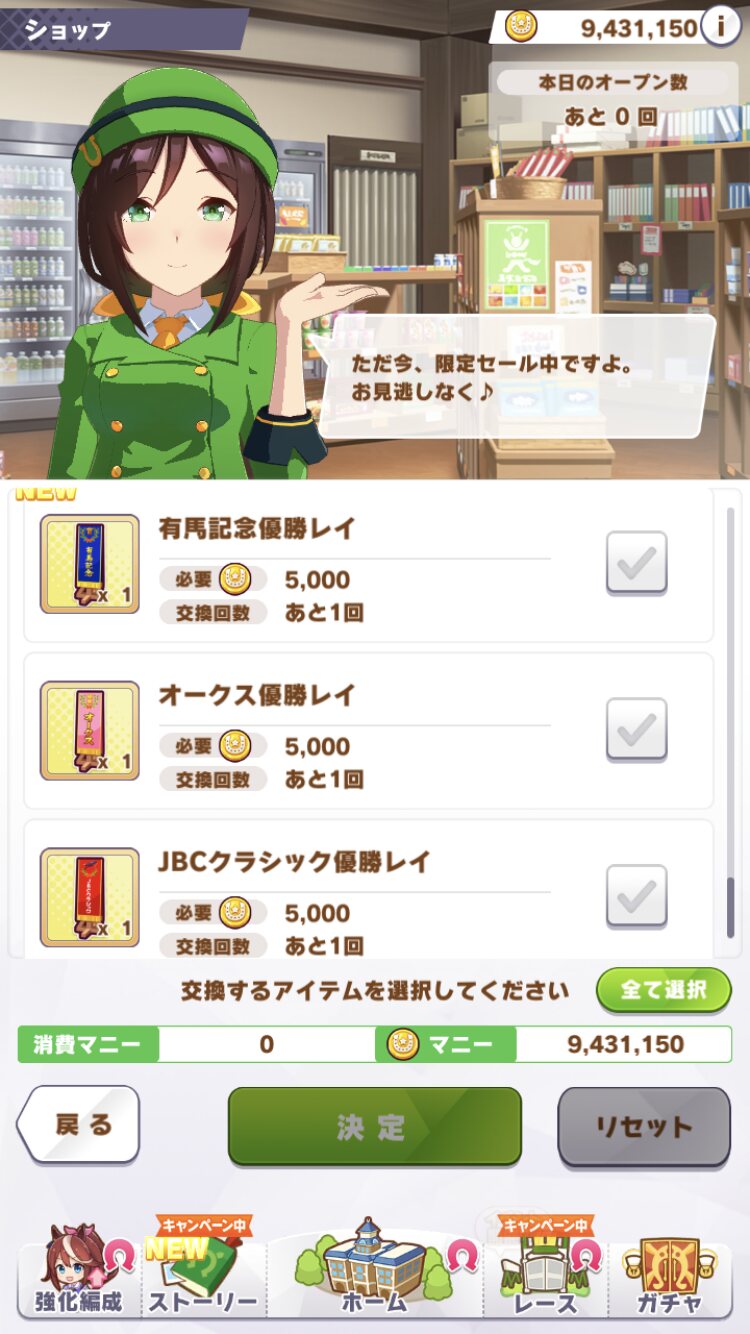Open the オークス優勝レイ item thumbnail
The height and width of the screenshot is (1334, 750).
(89, 731)
